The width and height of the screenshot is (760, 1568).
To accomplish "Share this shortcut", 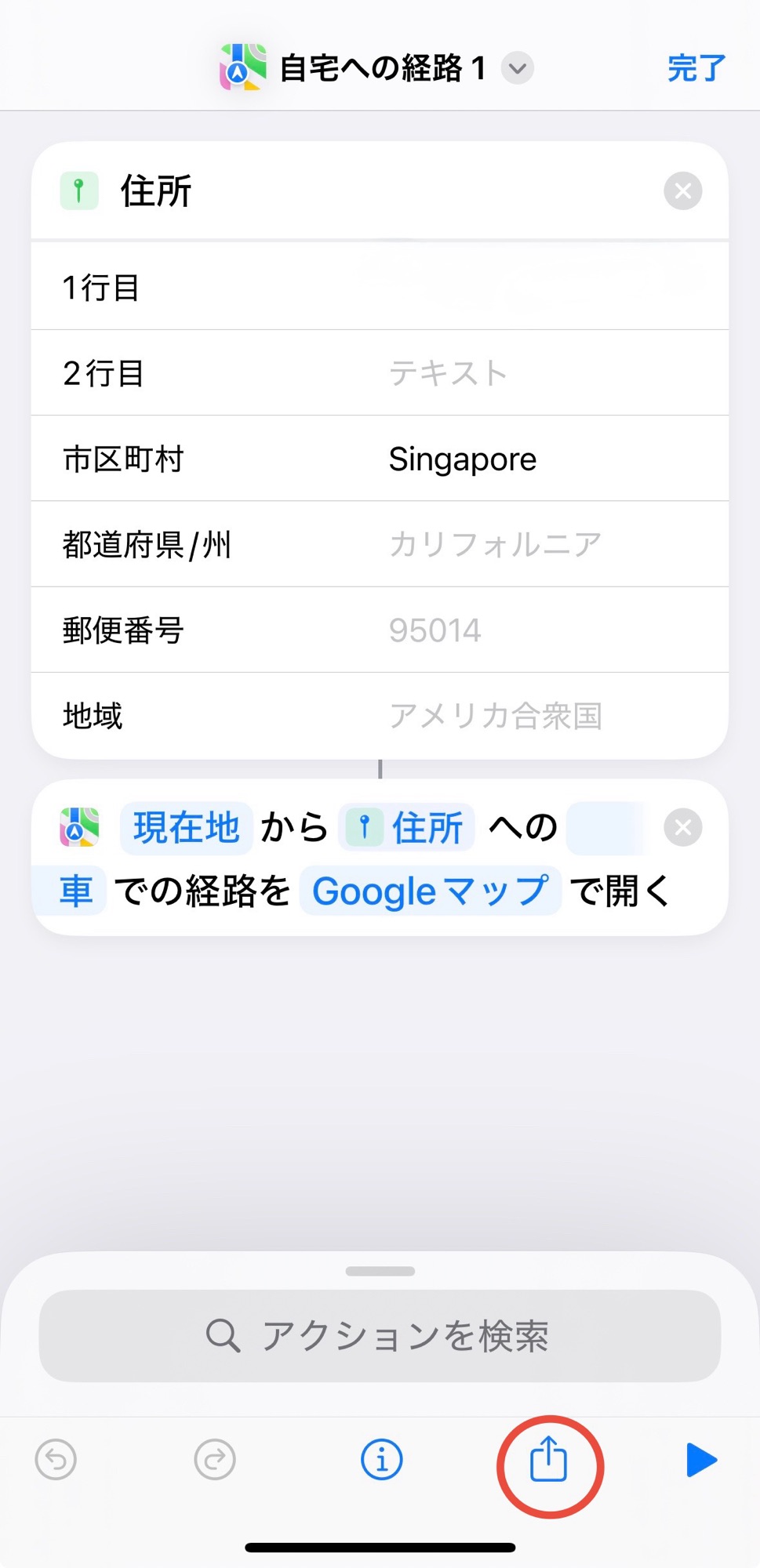I will [548, 1460].
